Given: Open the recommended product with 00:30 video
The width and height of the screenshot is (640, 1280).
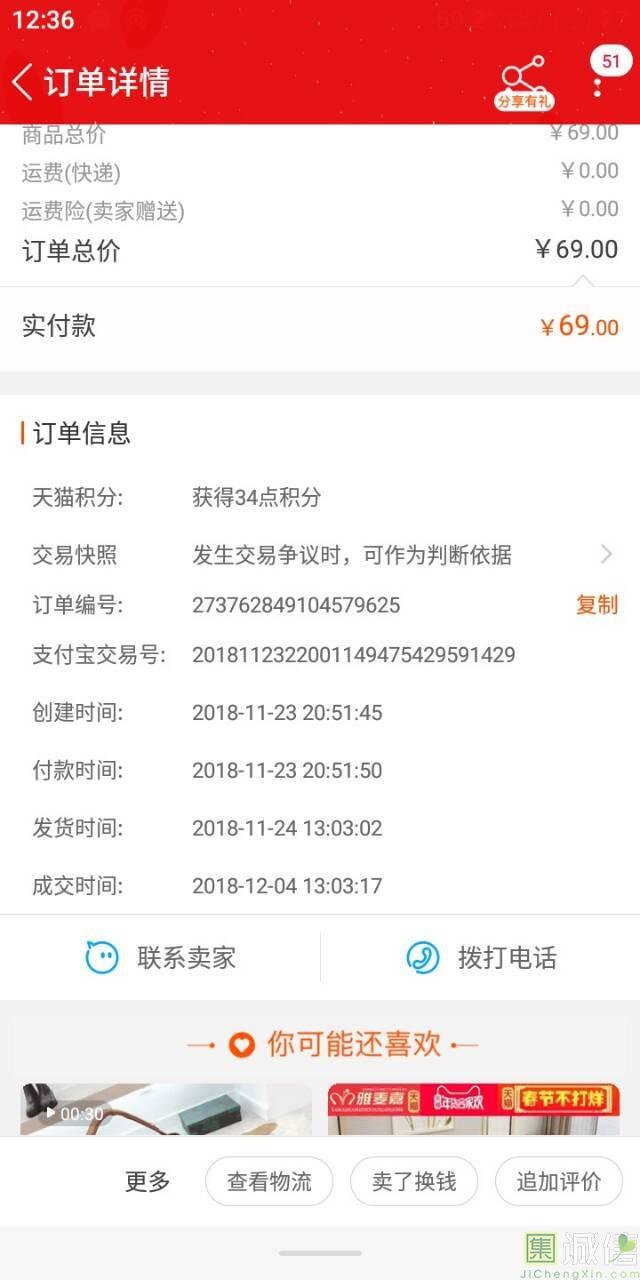Looking at the screenshot, I should [x=166, y=1110].
